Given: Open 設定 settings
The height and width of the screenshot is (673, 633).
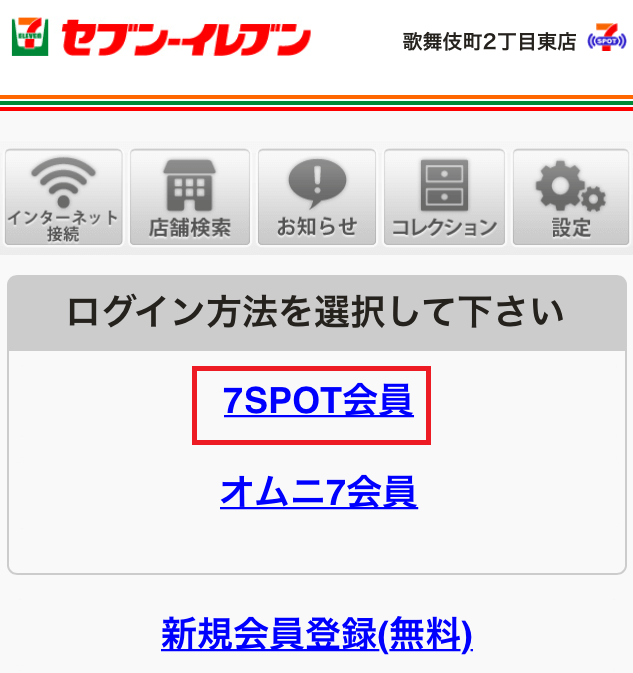Looking at the screenshot, I should 571,198.
